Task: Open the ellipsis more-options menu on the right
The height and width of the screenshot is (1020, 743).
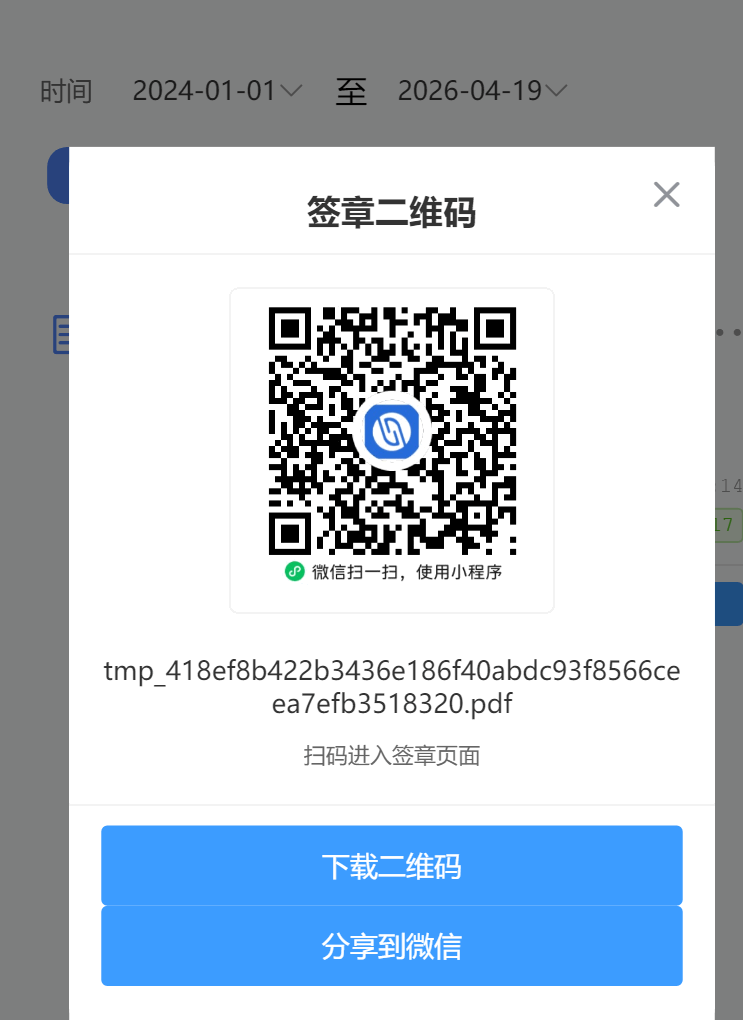Action: click(731, 331)
